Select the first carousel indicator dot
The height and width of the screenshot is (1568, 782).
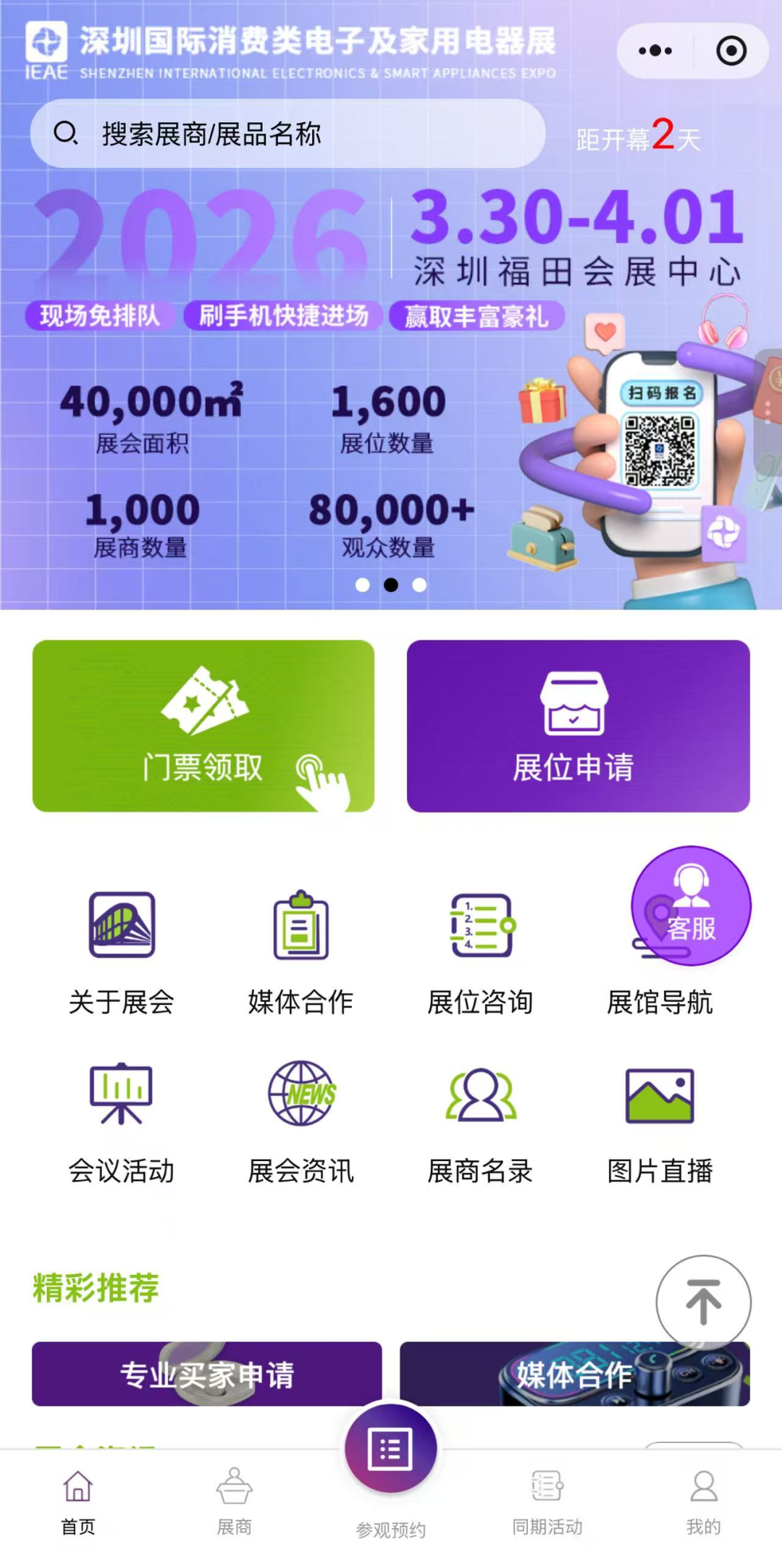tap(361, 585)
